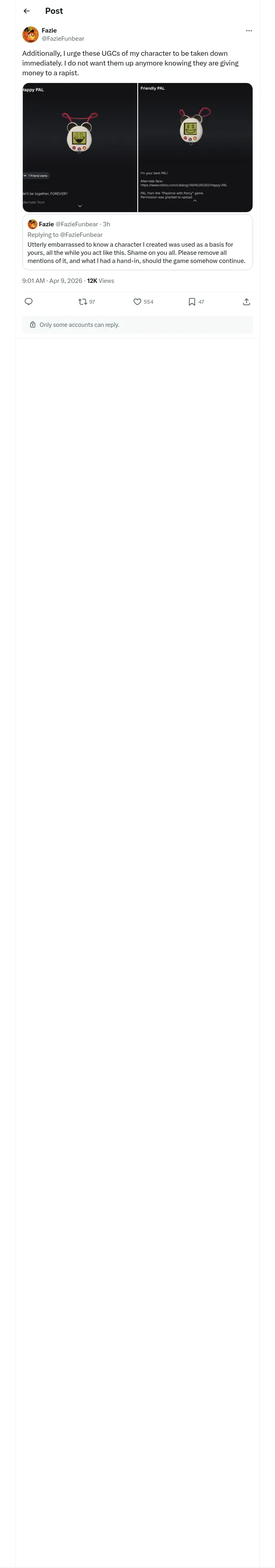
Task: Reply to this post with comment icon
Action: pos(28,302)
